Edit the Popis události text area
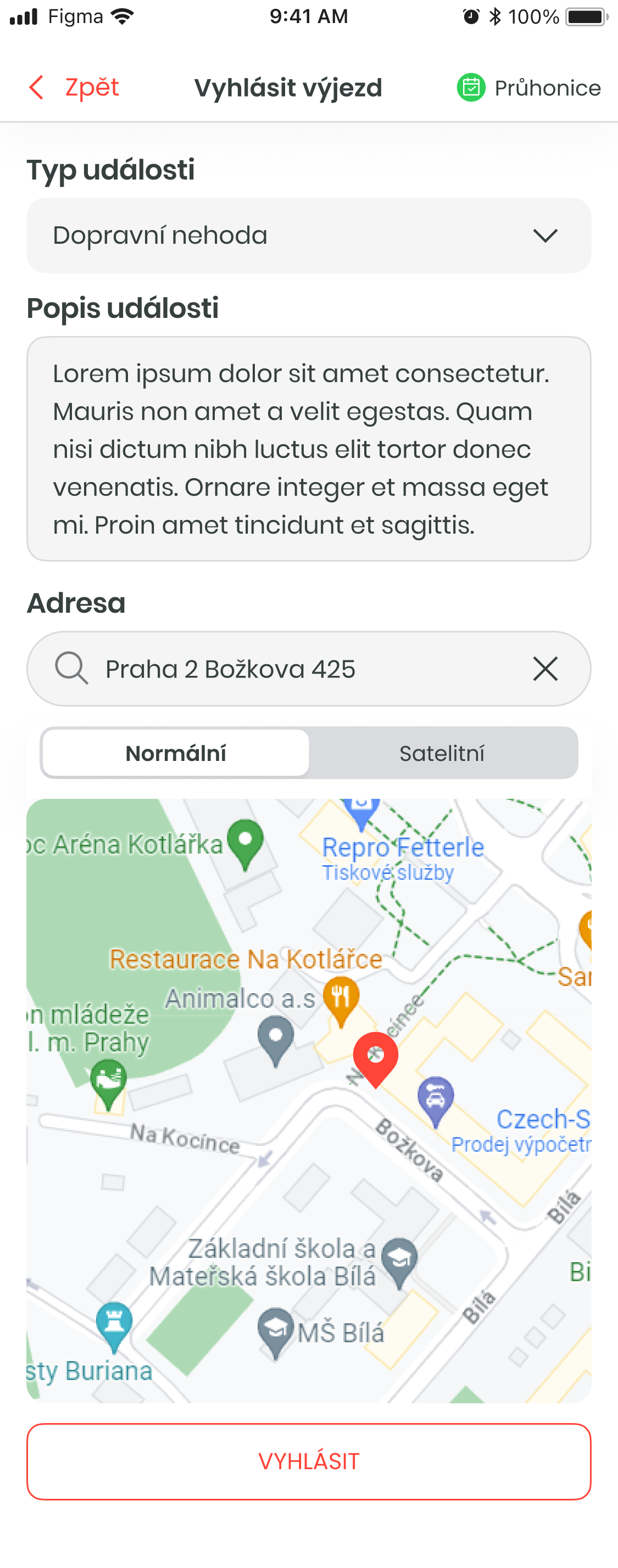Image resolution: width=618 pixels, height=1568 pixels. 309,449
